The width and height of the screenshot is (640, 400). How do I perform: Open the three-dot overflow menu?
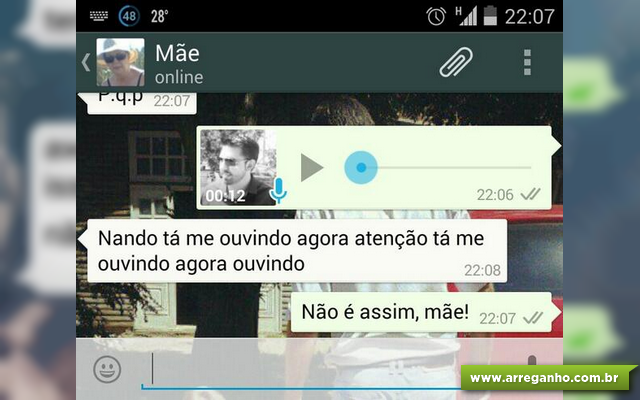527,62
